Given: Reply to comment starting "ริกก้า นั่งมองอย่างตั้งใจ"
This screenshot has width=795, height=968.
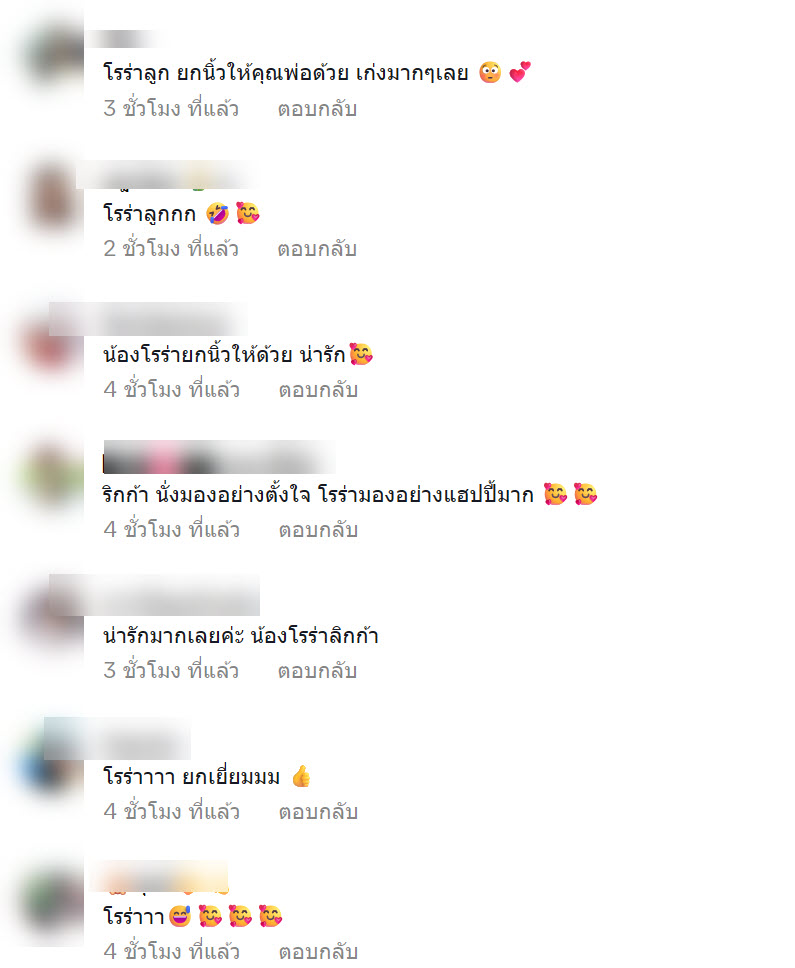Looking at the screenshot, I should (x=318, y=530).
